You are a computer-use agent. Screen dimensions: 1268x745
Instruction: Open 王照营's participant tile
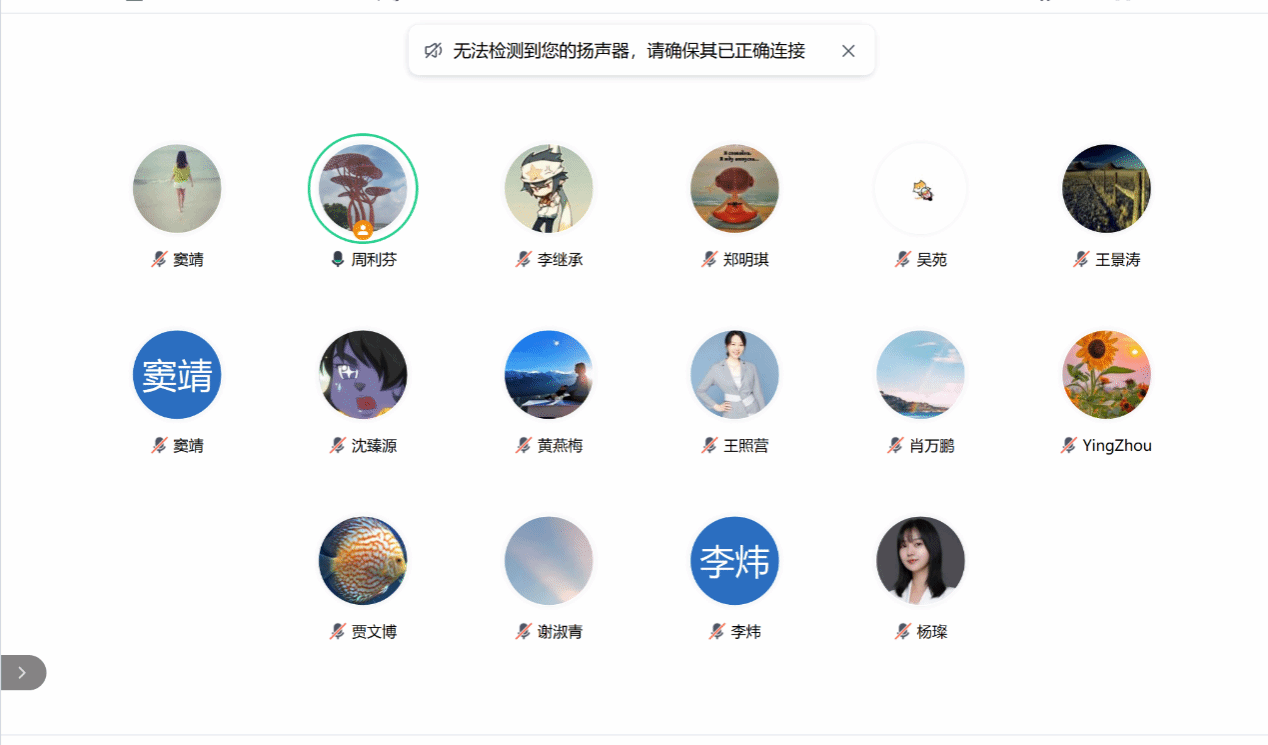pyautogui.click(x=735, y=375)
